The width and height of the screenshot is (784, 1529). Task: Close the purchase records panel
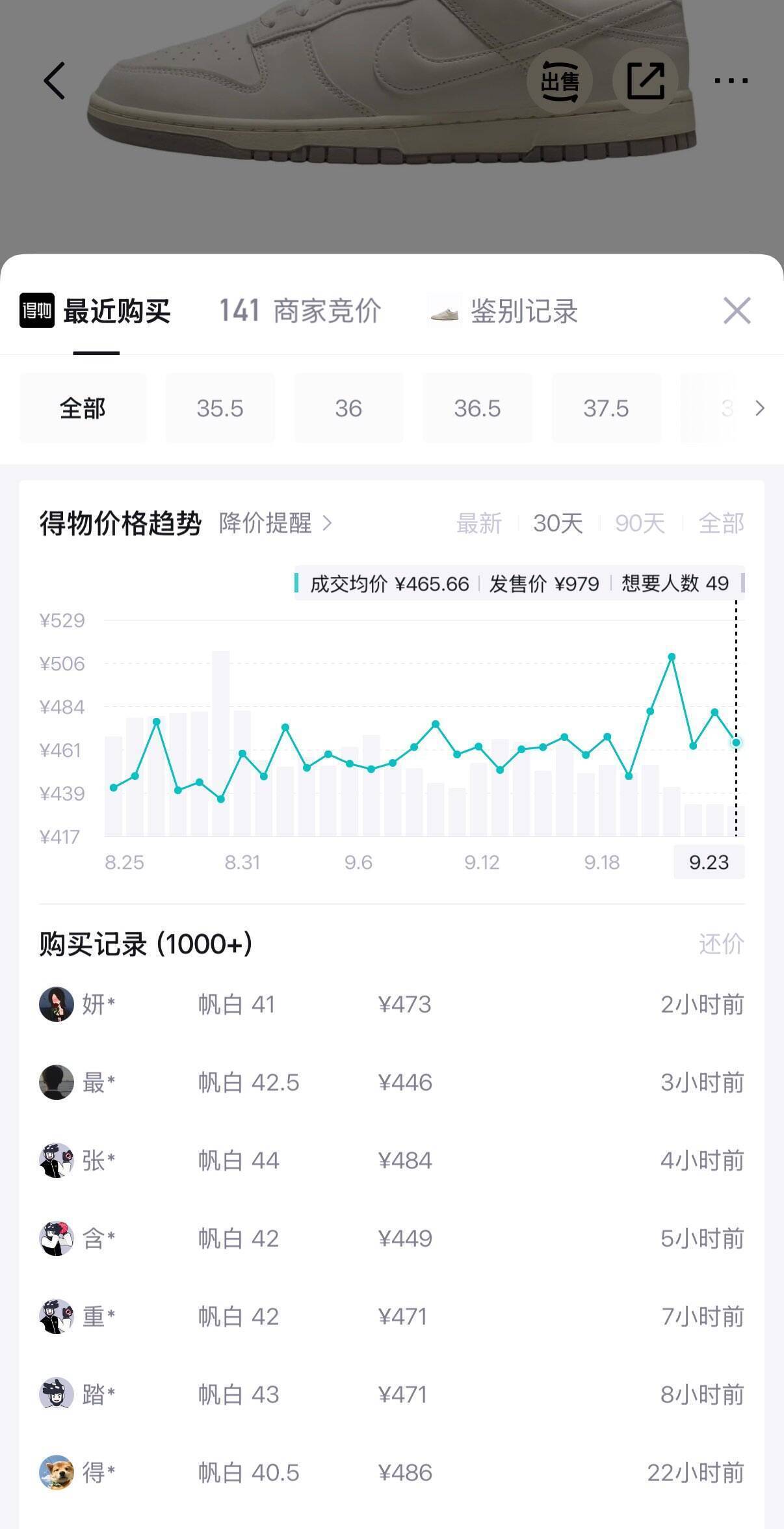point(737,311)
